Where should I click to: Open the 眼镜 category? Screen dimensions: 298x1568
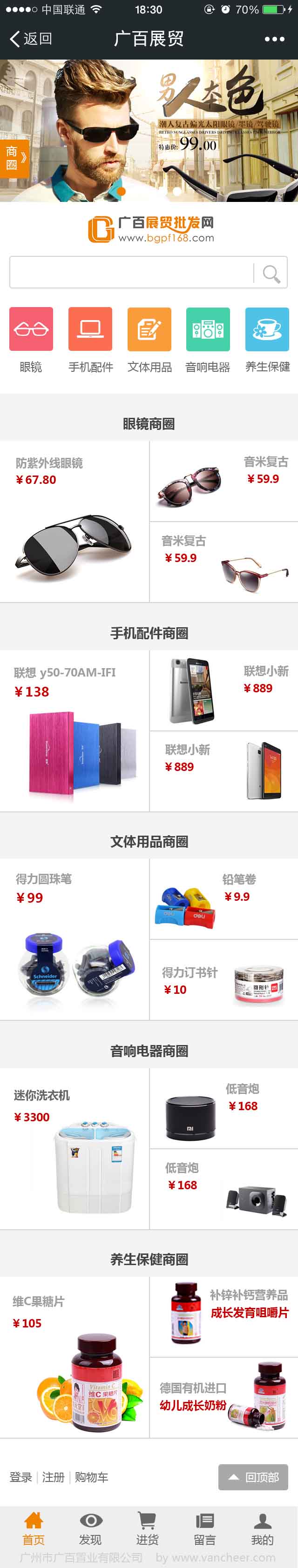point(31,340)
